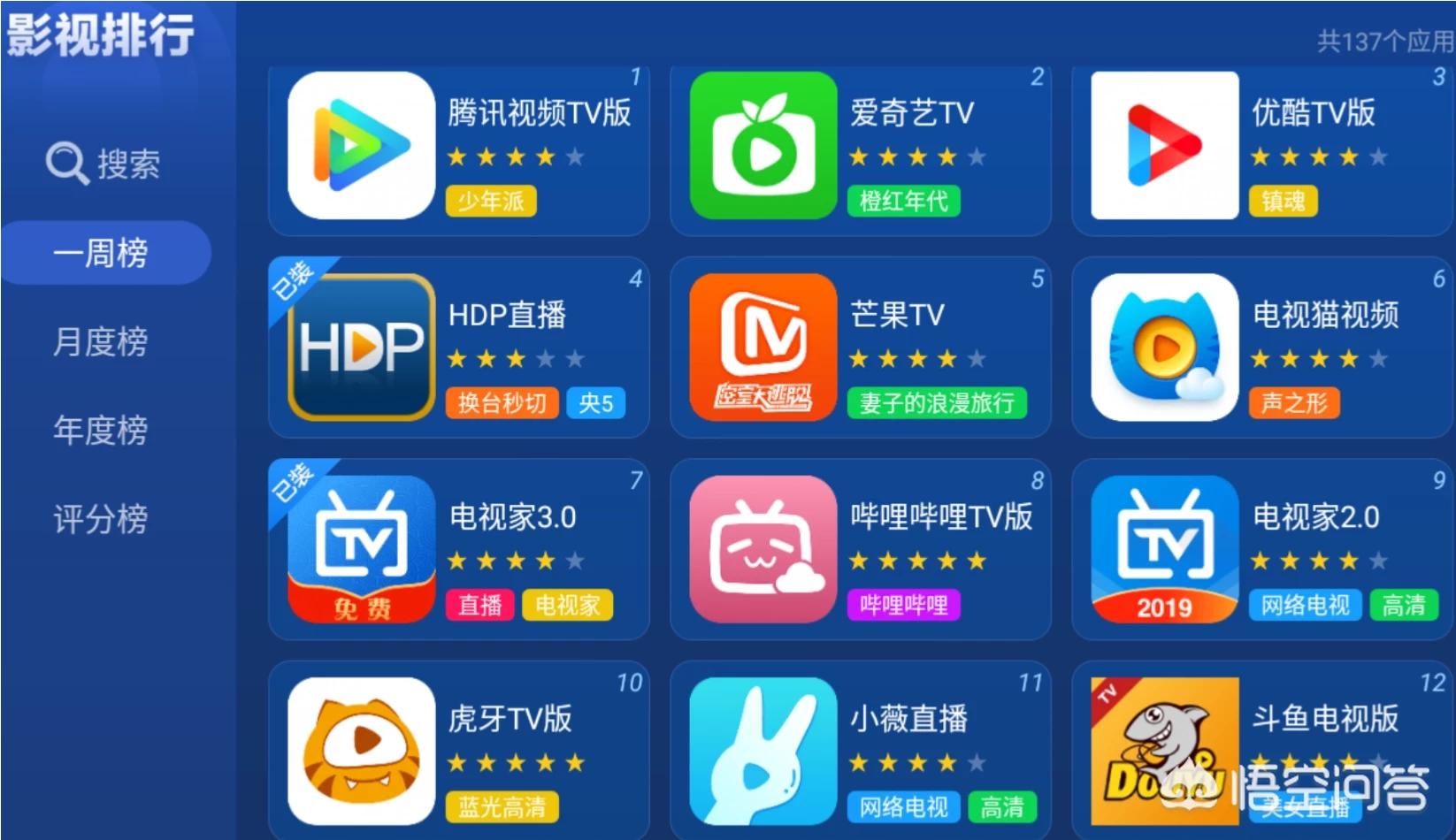Open the 小薇直播 app card
1456x840 pixels.
click(860, 750)
